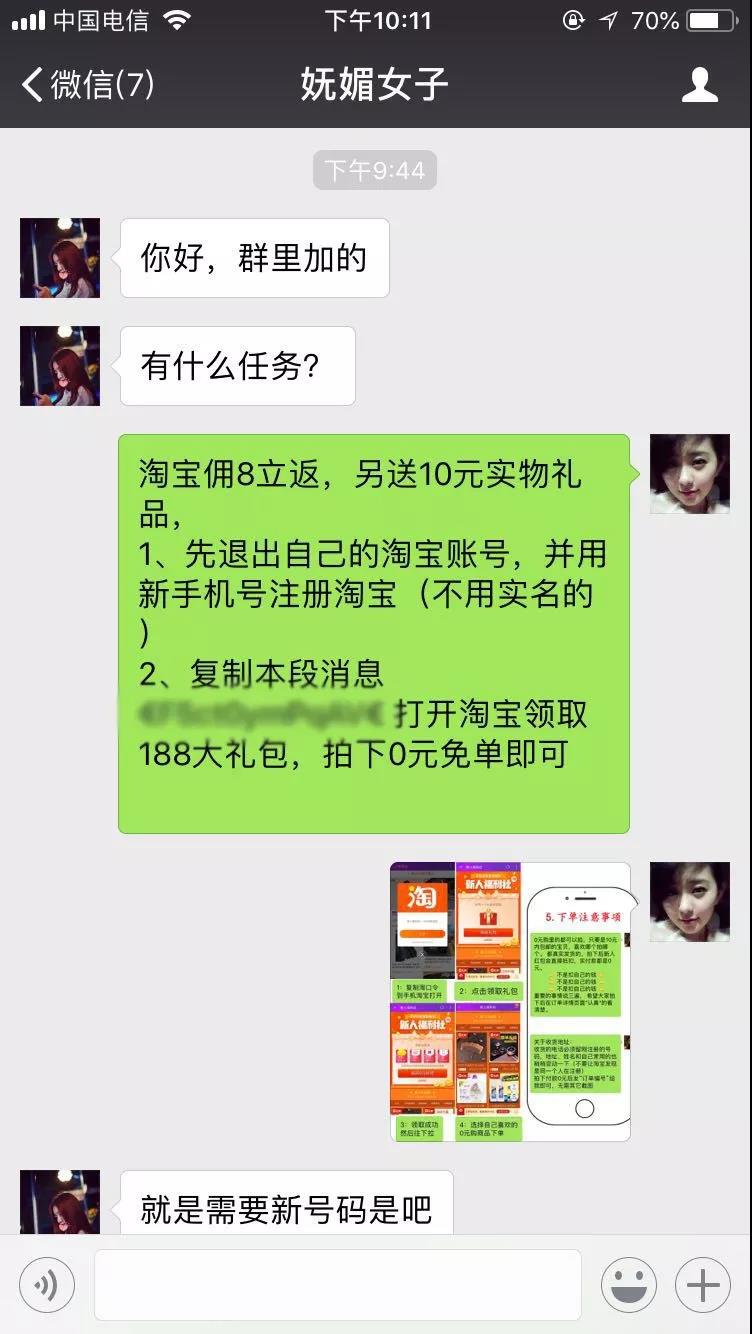Open the contact's avatar beside 你好，群里加的
This screenshot has width=752, height=1334.
(x=60, y=258)
